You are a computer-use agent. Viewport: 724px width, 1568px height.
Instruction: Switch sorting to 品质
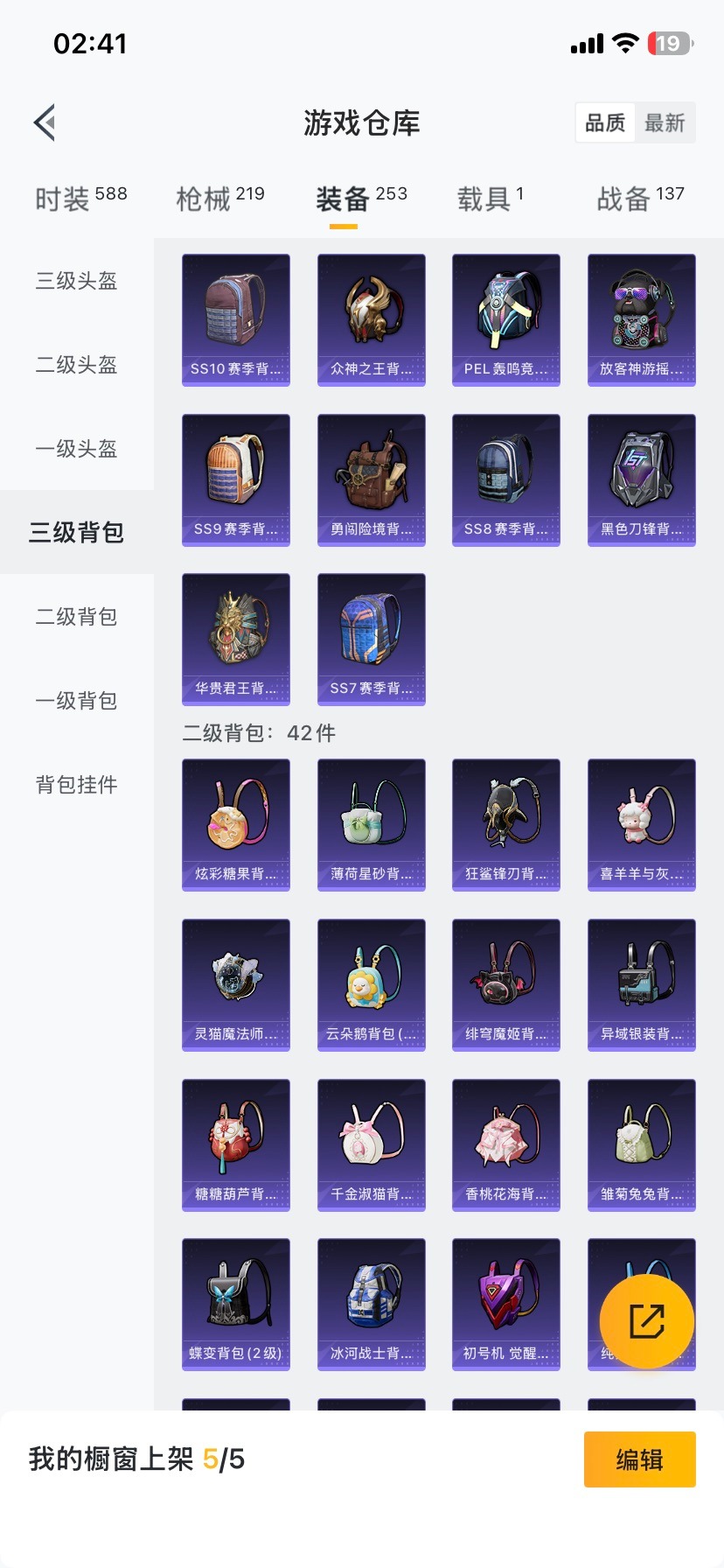[604, 123]
